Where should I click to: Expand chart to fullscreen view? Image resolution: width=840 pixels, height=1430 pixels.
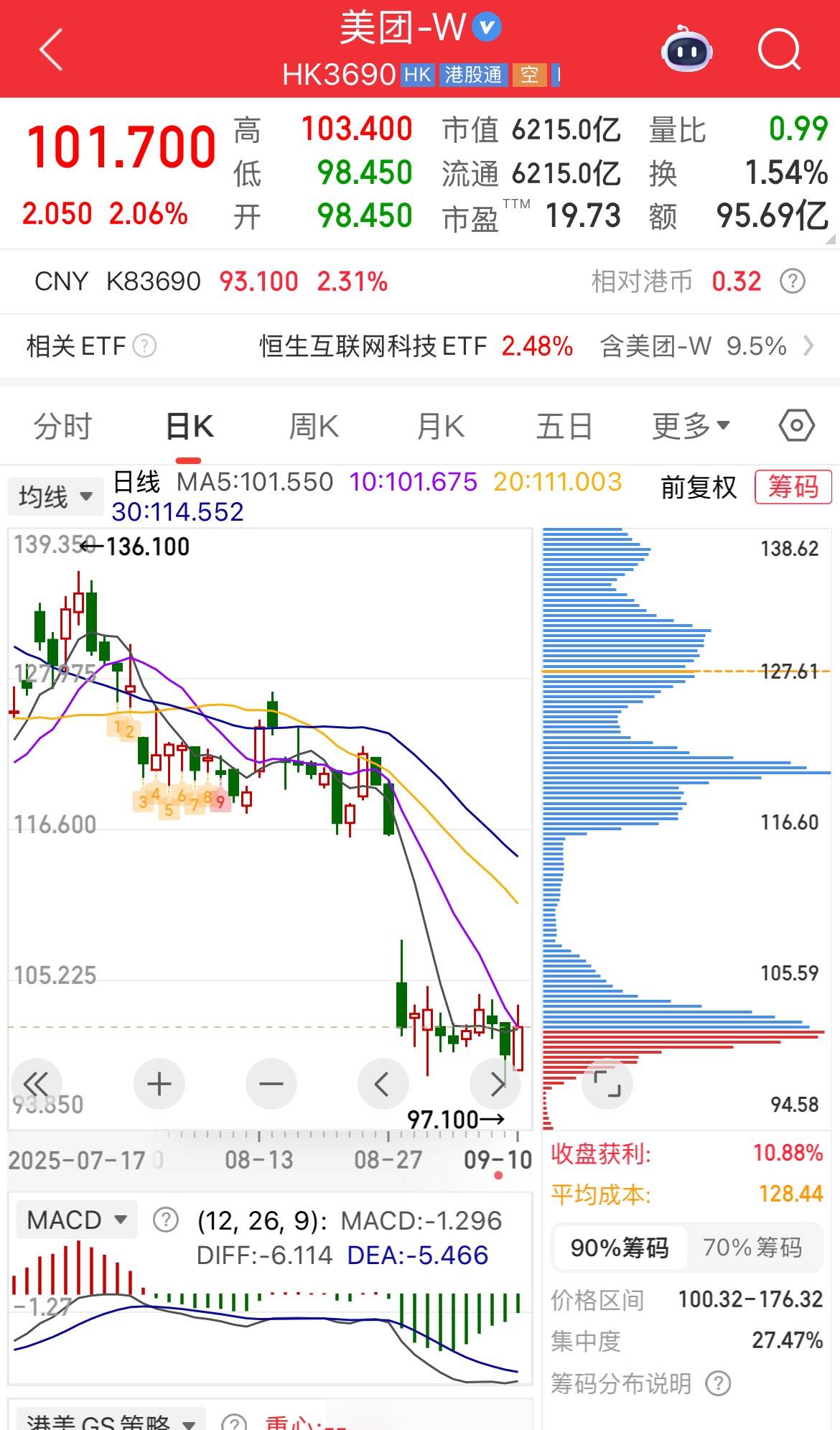click(607, 1084)
